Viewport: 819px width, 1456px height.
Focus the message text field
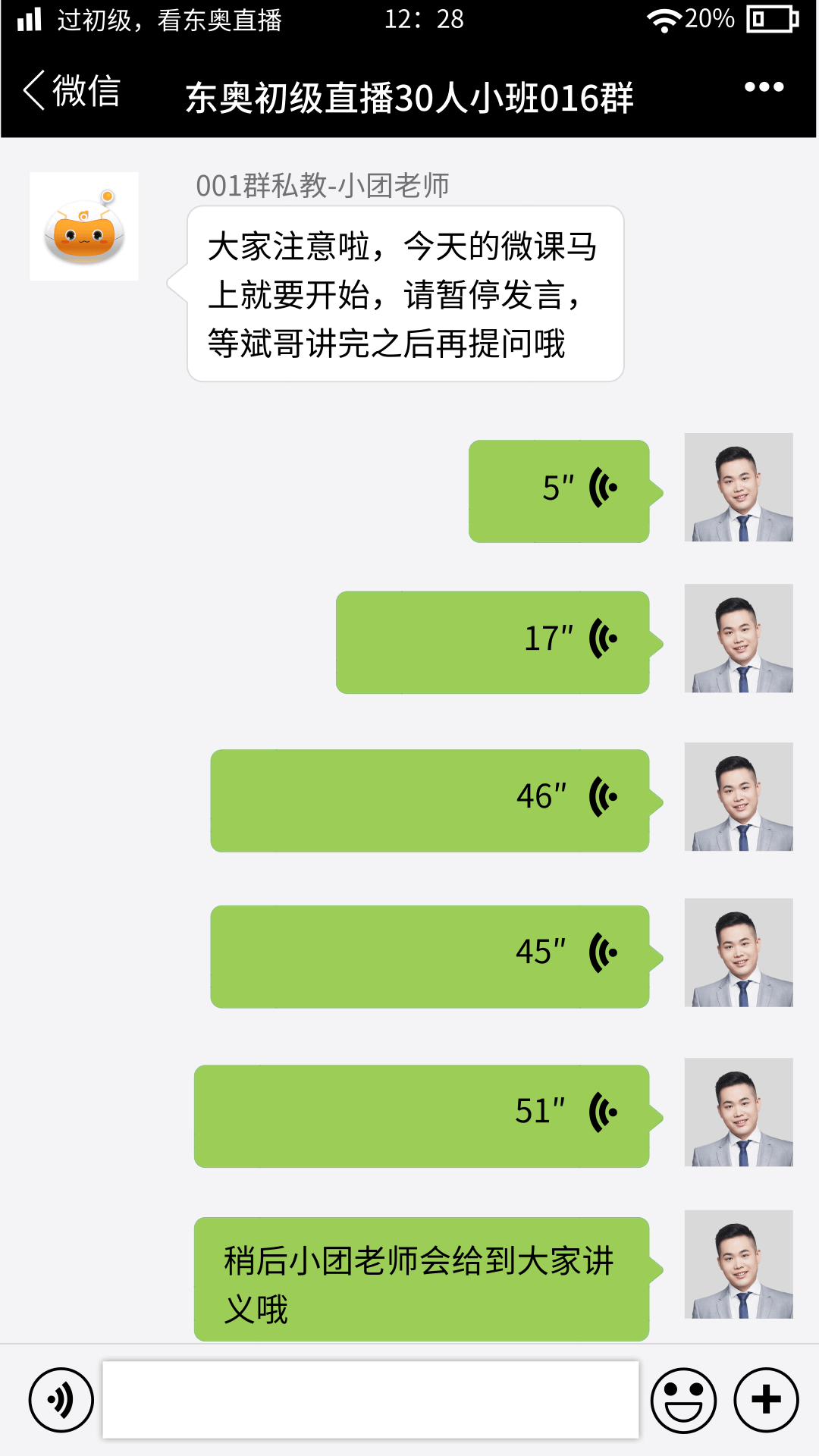pos(371,1400)
